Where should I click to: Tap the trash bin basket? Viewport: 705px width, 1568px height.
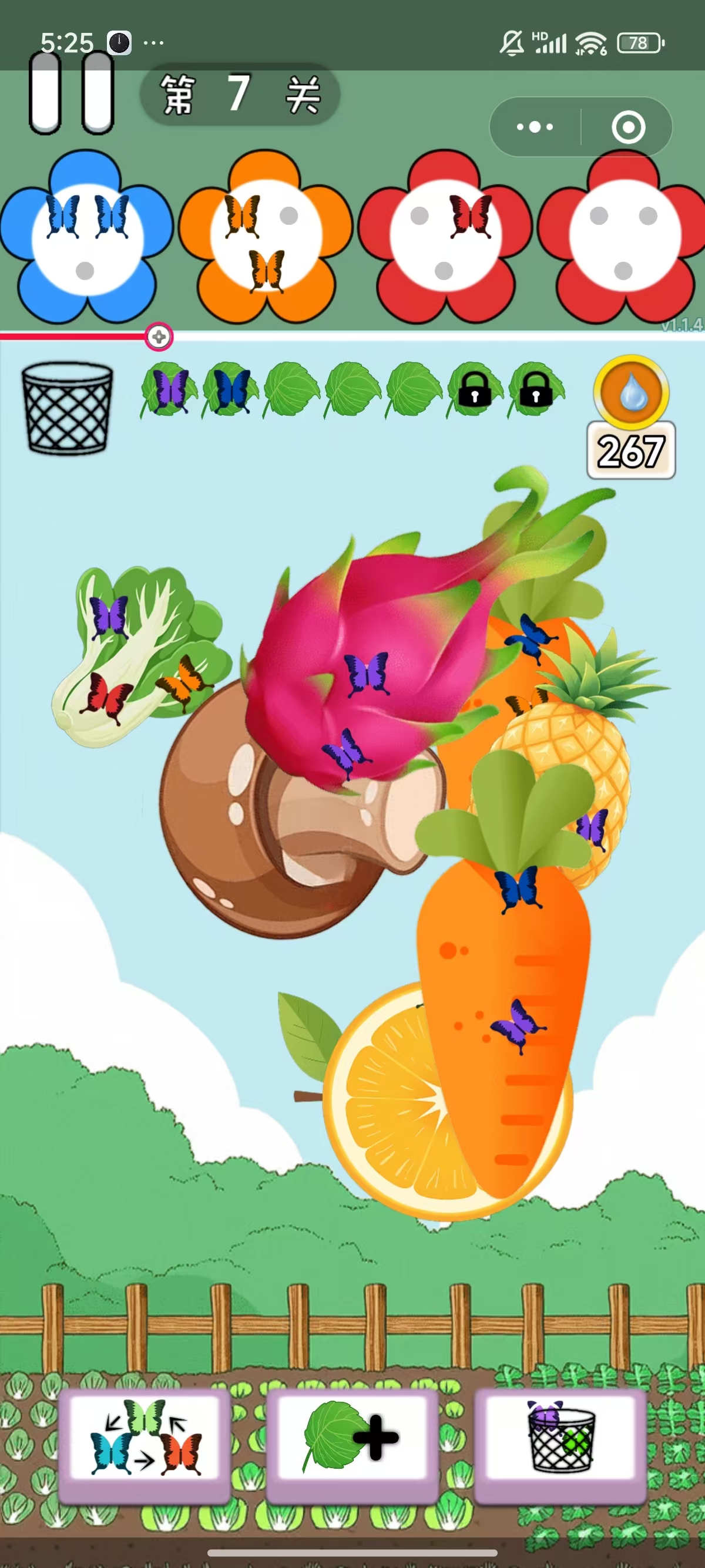[67, 408]
